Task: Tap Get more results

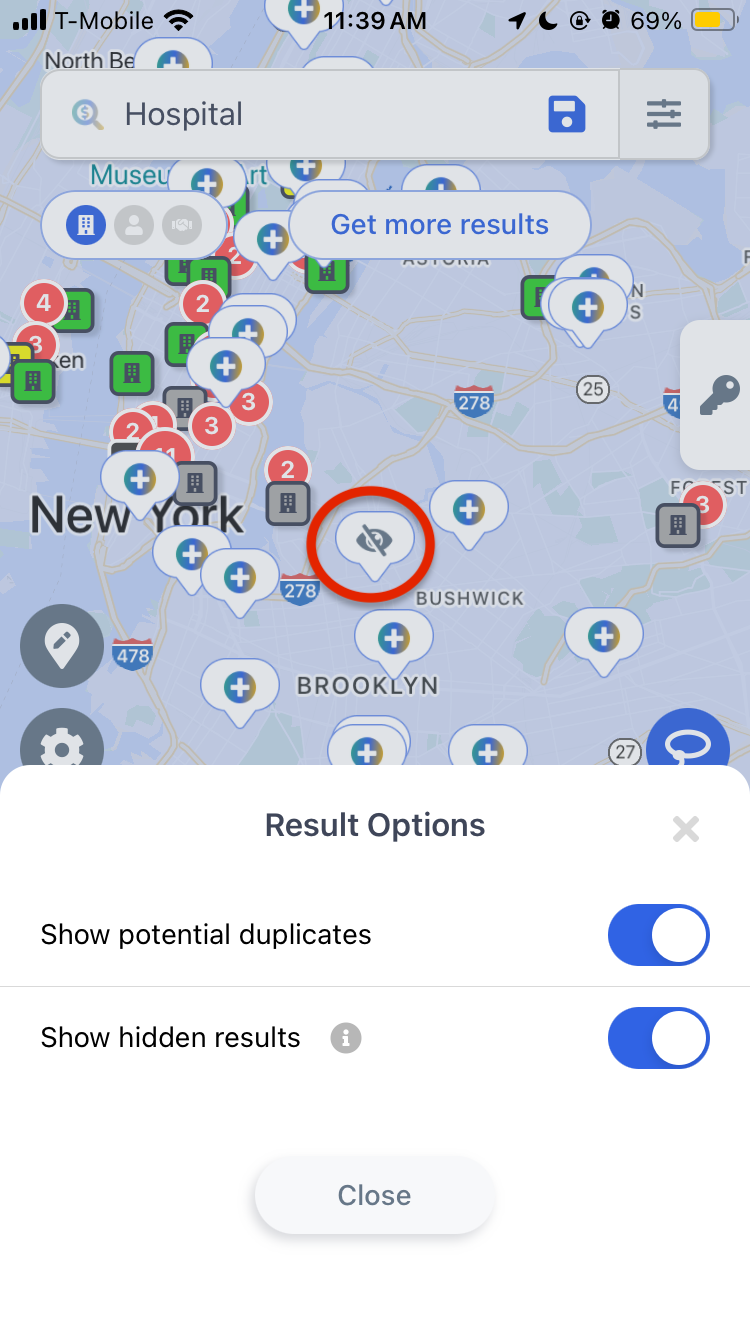Action: click(x=439, y=225)
